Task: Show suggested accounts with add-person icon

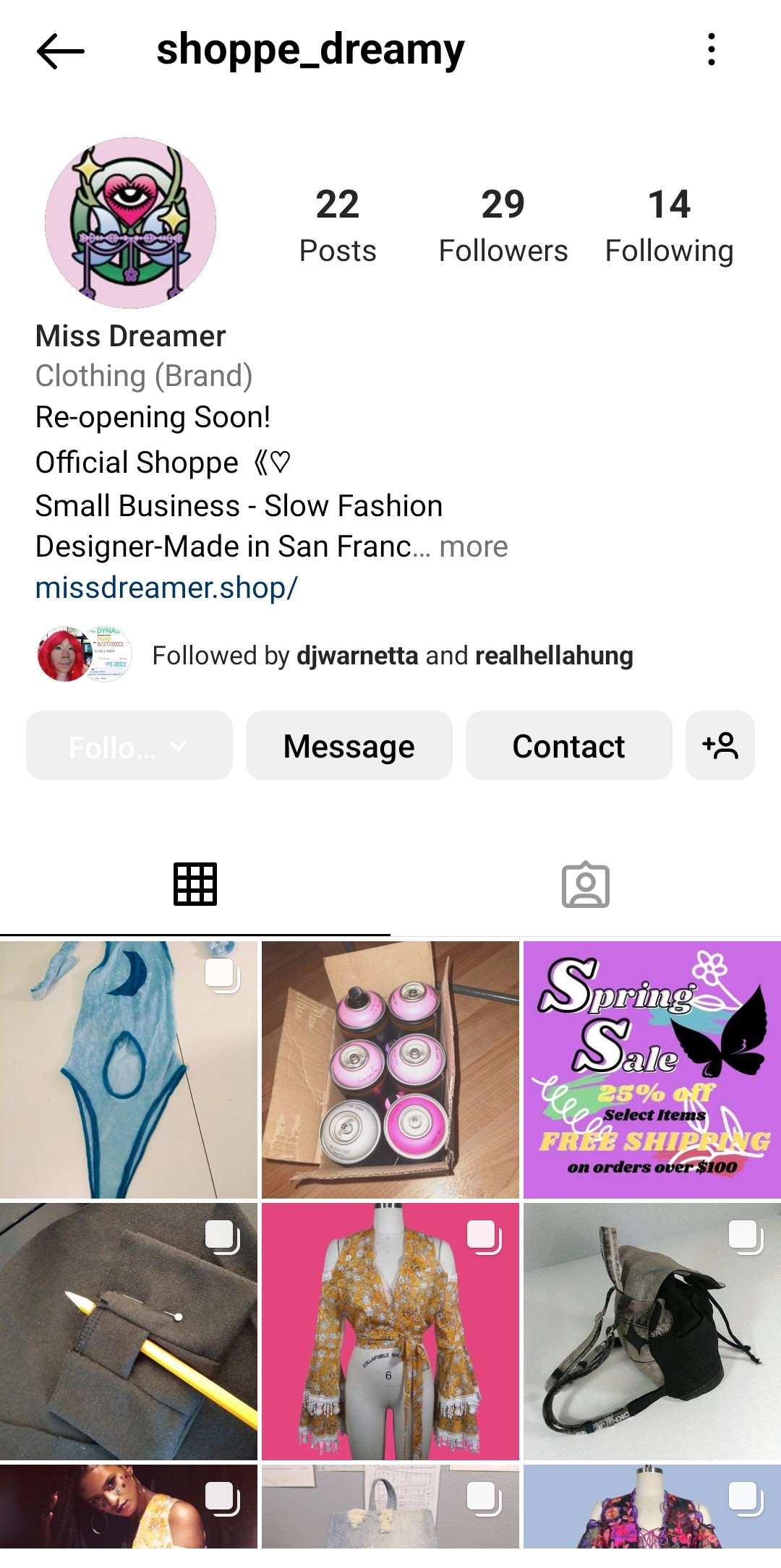Action: [720, 746]
